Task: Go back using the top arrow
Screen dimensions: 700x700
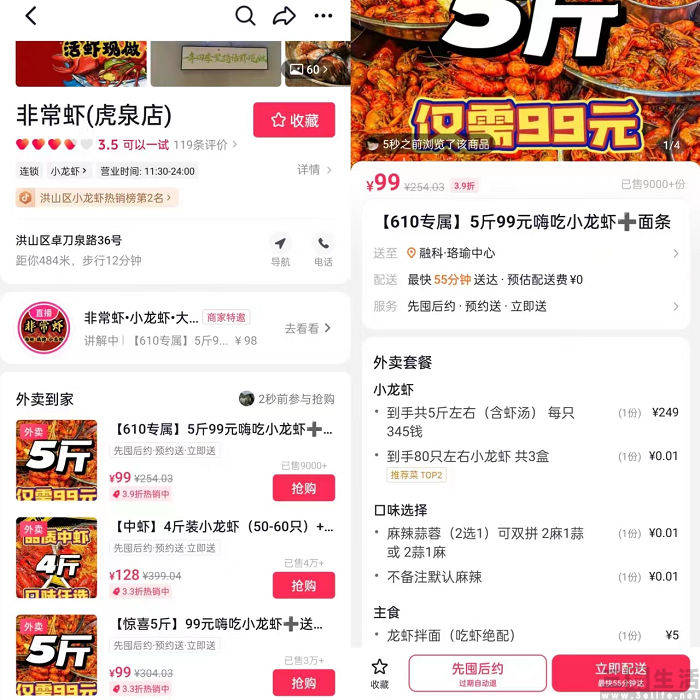Action: click(30, 16)
